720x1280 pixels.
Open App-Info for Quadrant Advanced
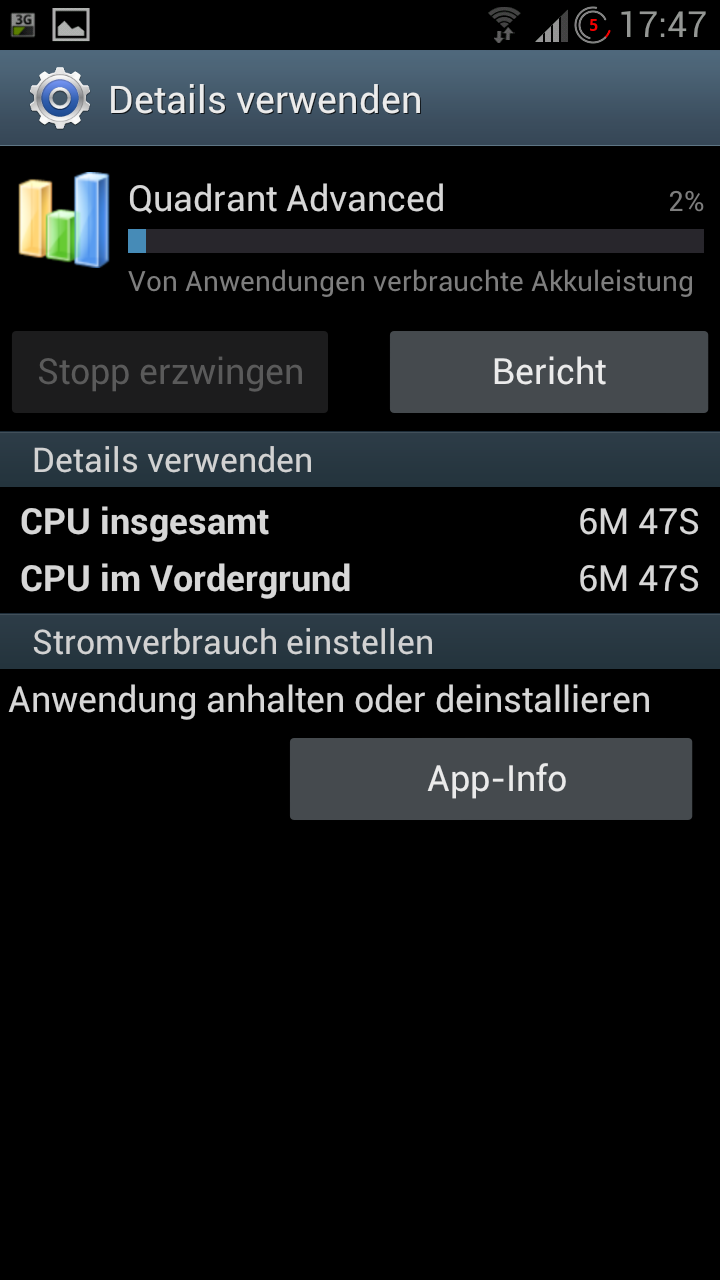(x=491, y=779)
